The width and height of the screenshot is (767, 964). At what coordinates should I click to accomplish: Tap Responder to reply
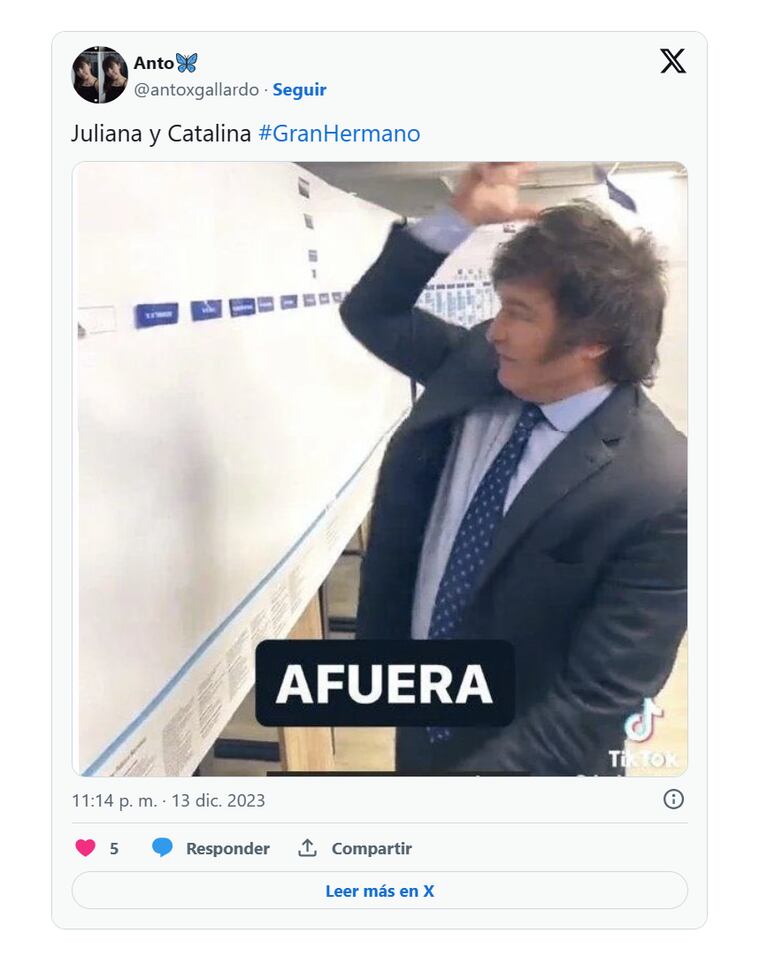point(211,848)
